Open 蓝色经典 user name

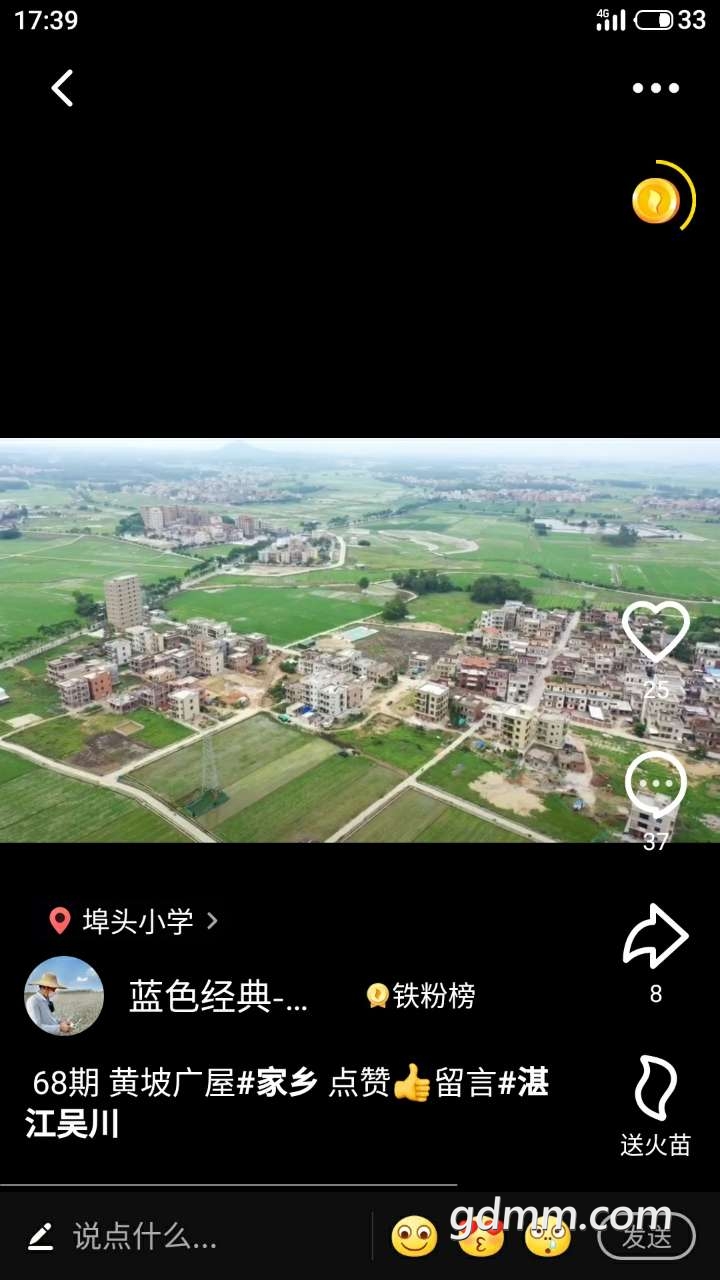click(218, 996)
